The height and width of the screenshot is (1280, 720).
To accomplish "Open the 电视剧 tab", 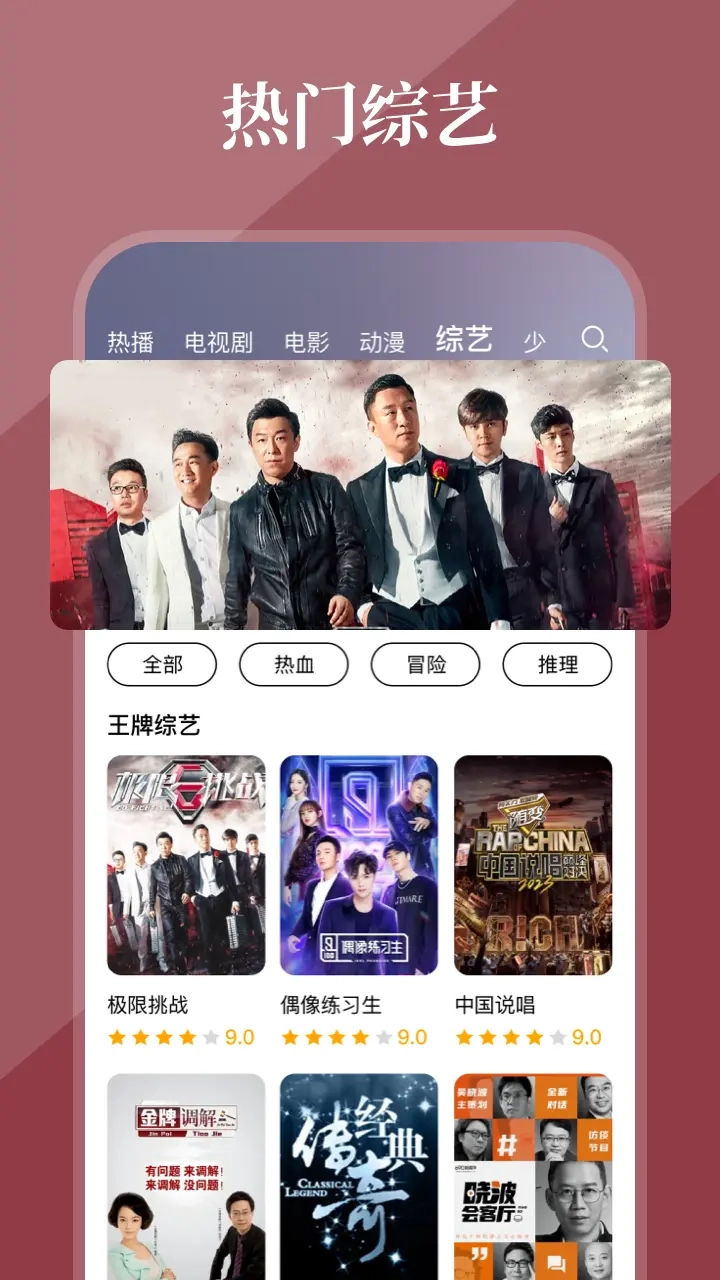I will tap(218, 340).
